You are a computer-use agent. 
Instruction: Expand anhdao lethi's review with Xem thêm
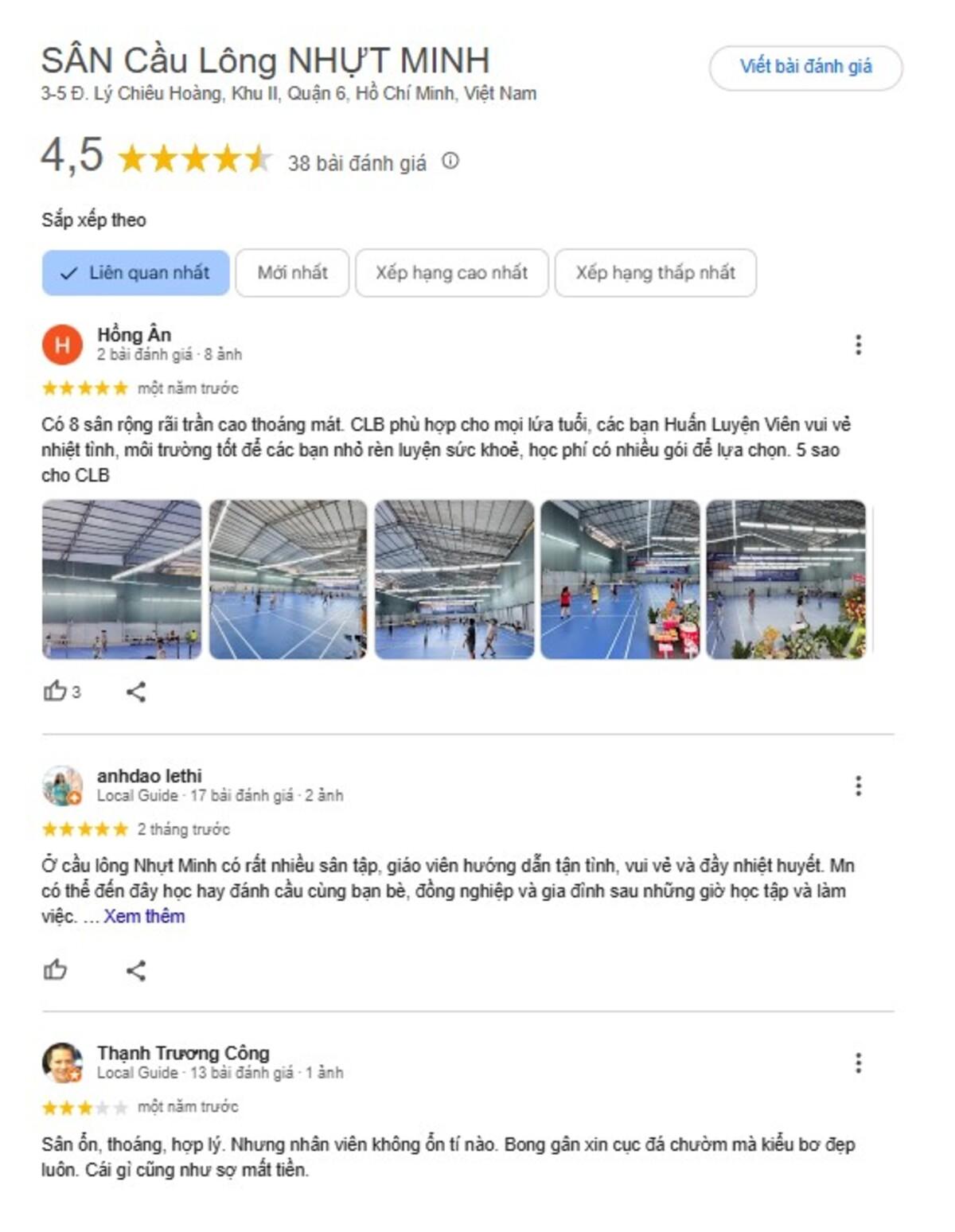(x=144, y=916)
